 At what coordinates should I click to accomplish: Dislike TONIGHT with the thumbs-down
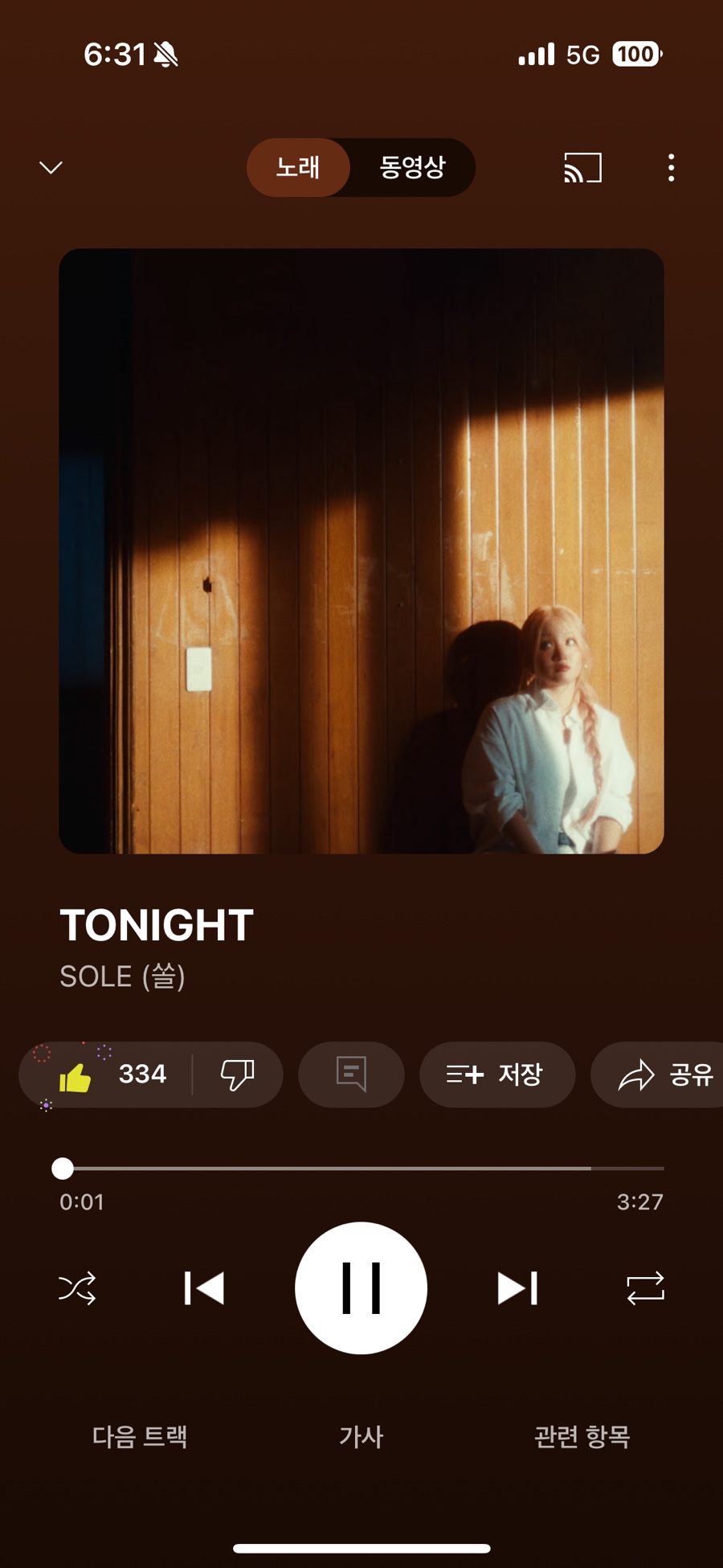[237, 1075]
